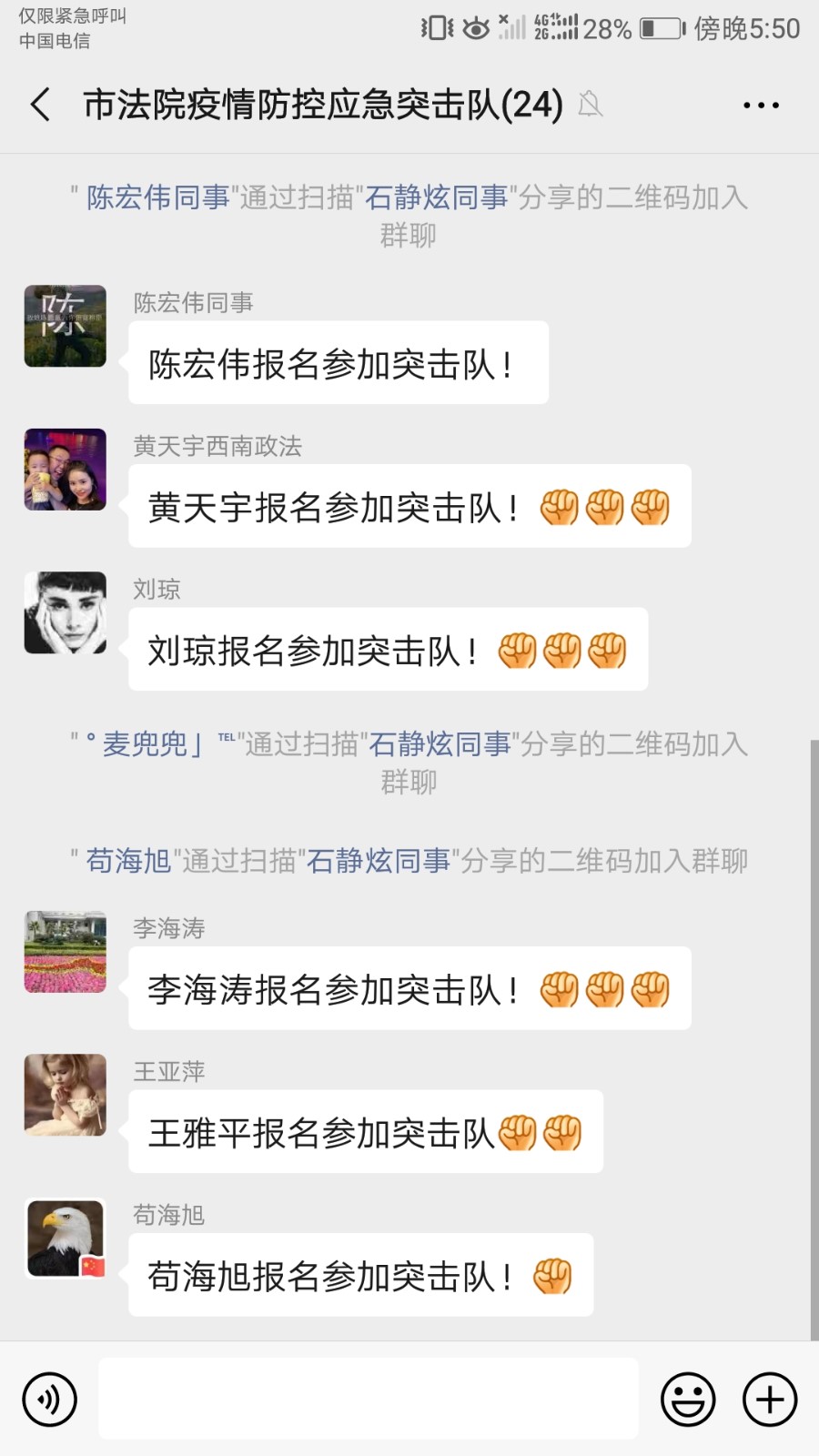Open 李海涛's profile avatar
This screenshot has height=1456, width=819.
point(66,952)
